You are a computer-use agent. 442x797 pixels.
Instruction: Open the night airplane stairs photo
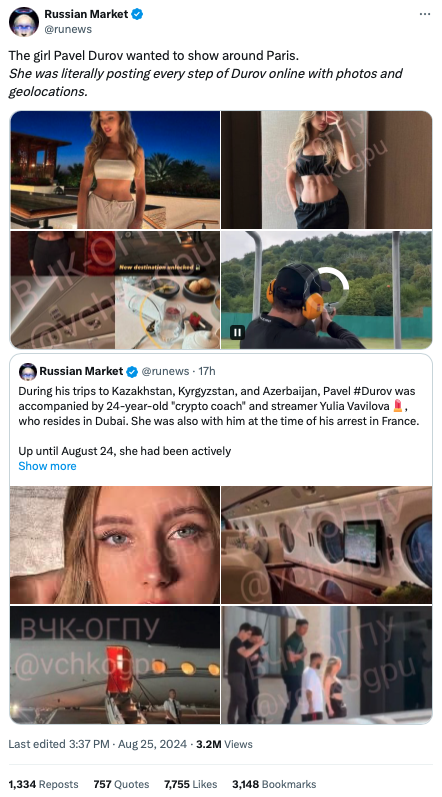(x=115, y=665)
